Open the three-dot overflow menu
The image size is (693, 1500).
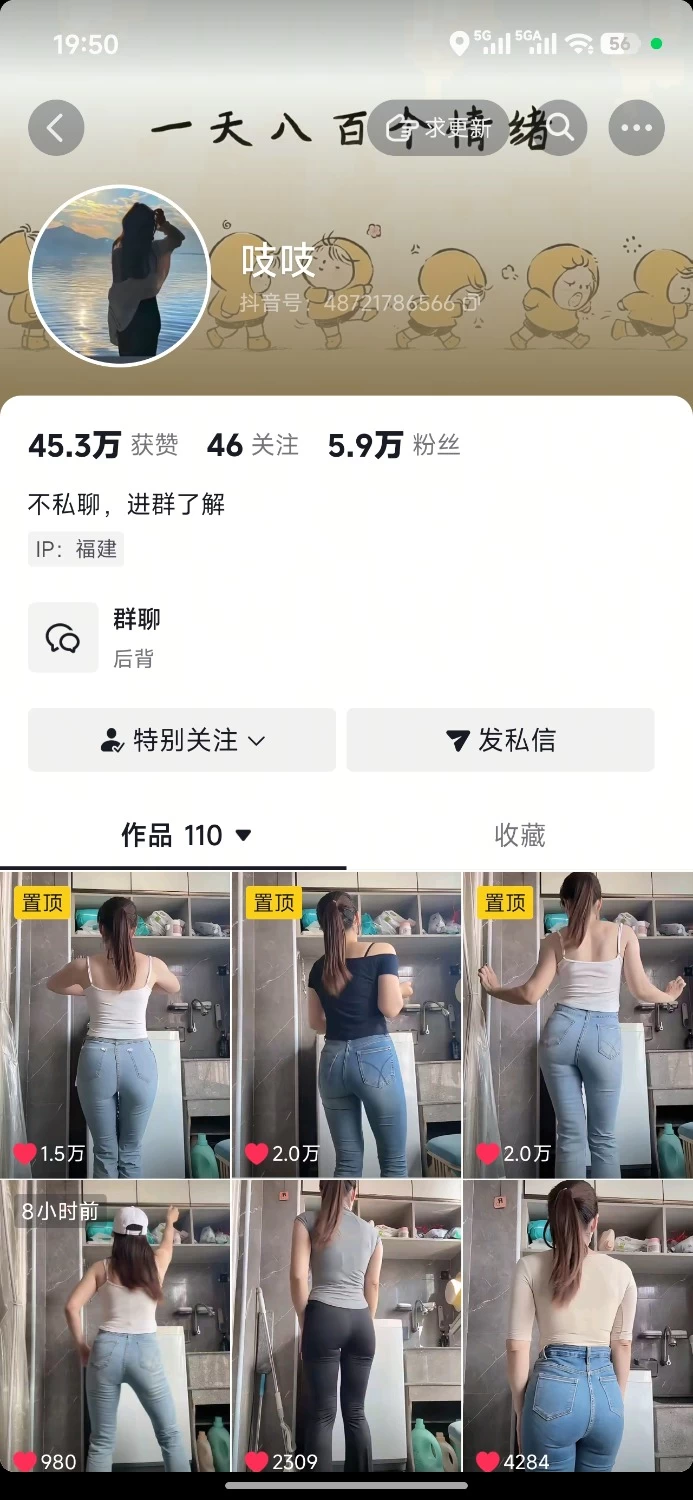click(636, 128)
